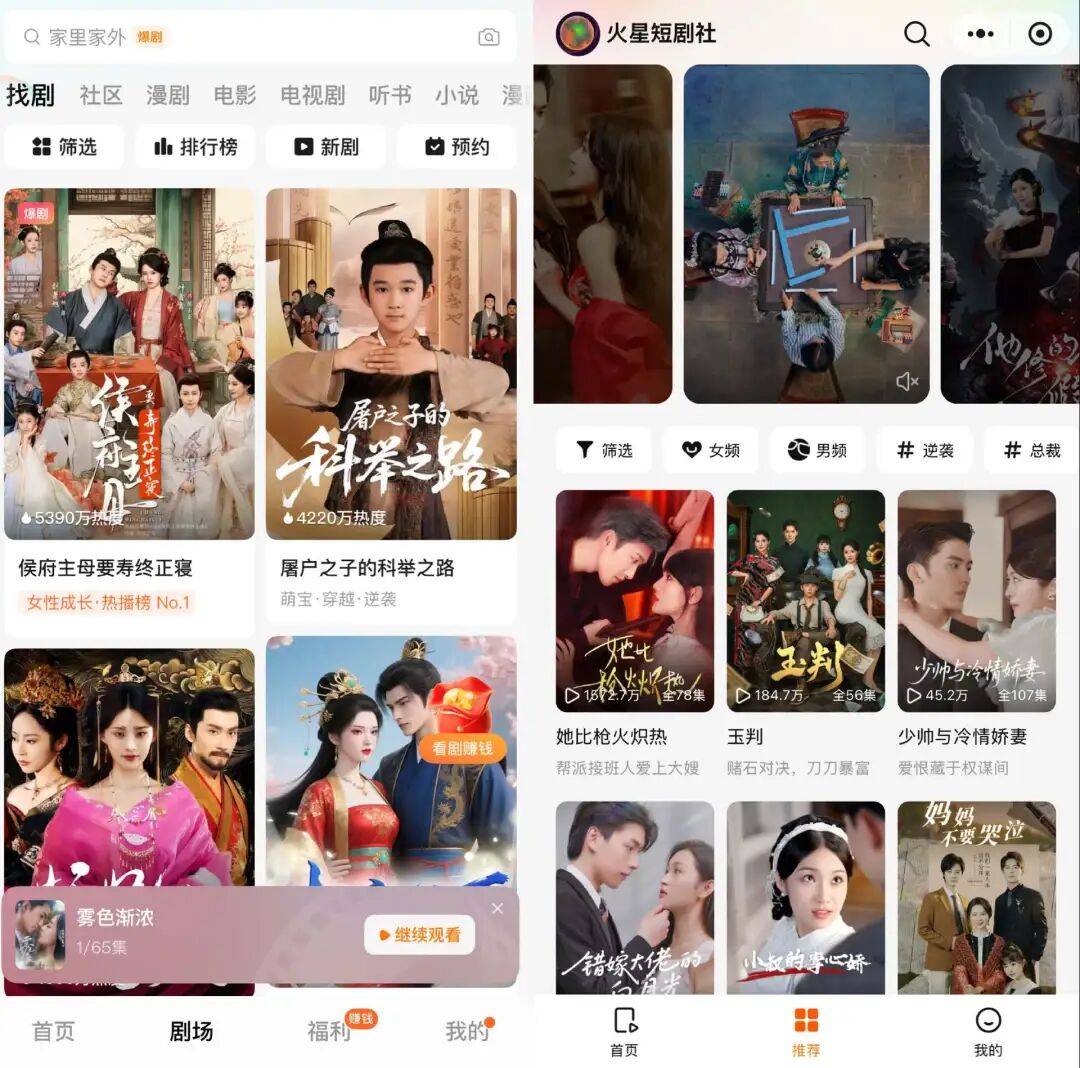Open the three-dot menu in 火星短剧社
This screenshot has height=1068, width=1080.
(980, 34)
